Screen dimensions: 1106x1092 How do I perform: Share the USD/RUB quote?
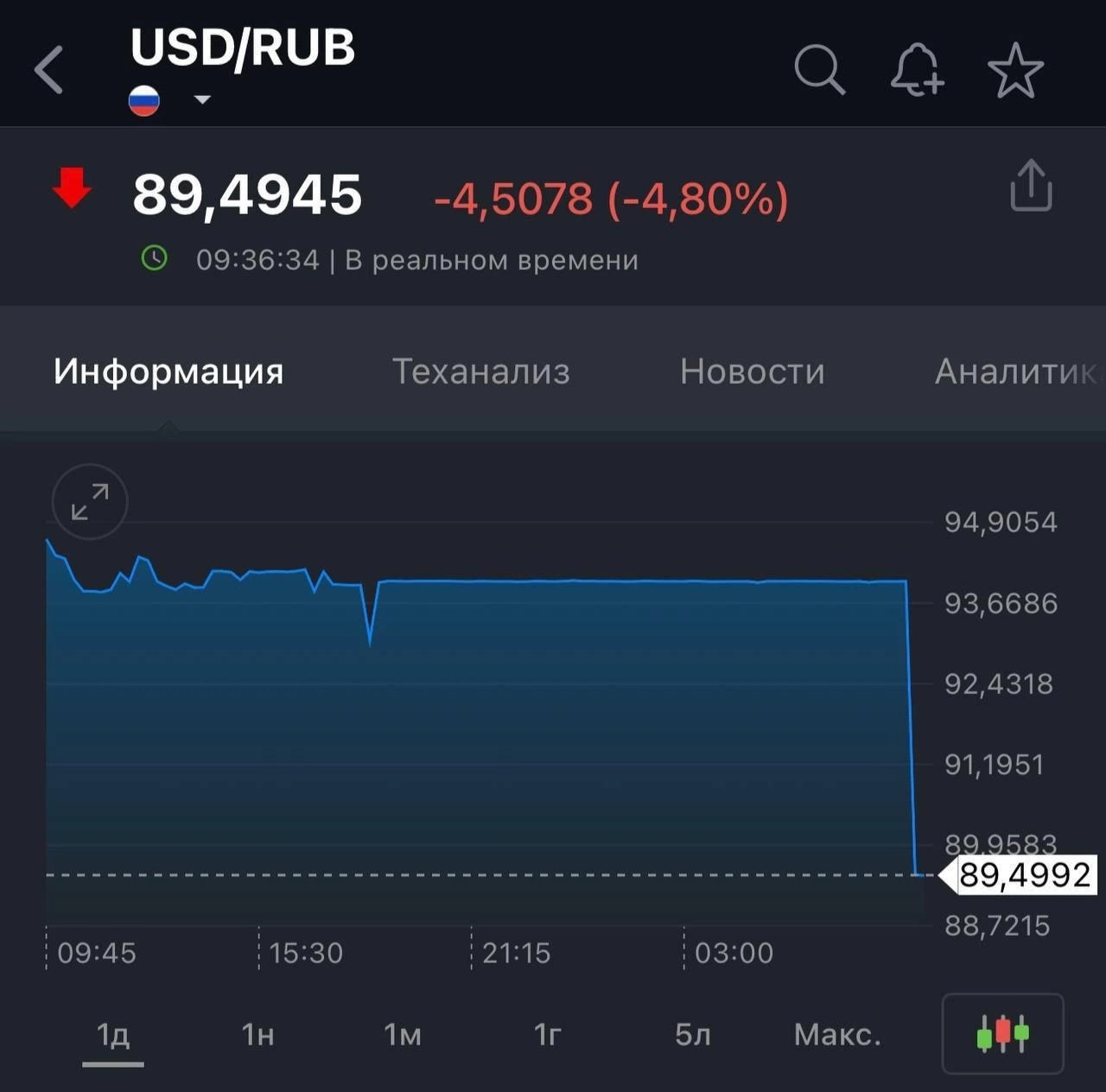[1031, 185]
